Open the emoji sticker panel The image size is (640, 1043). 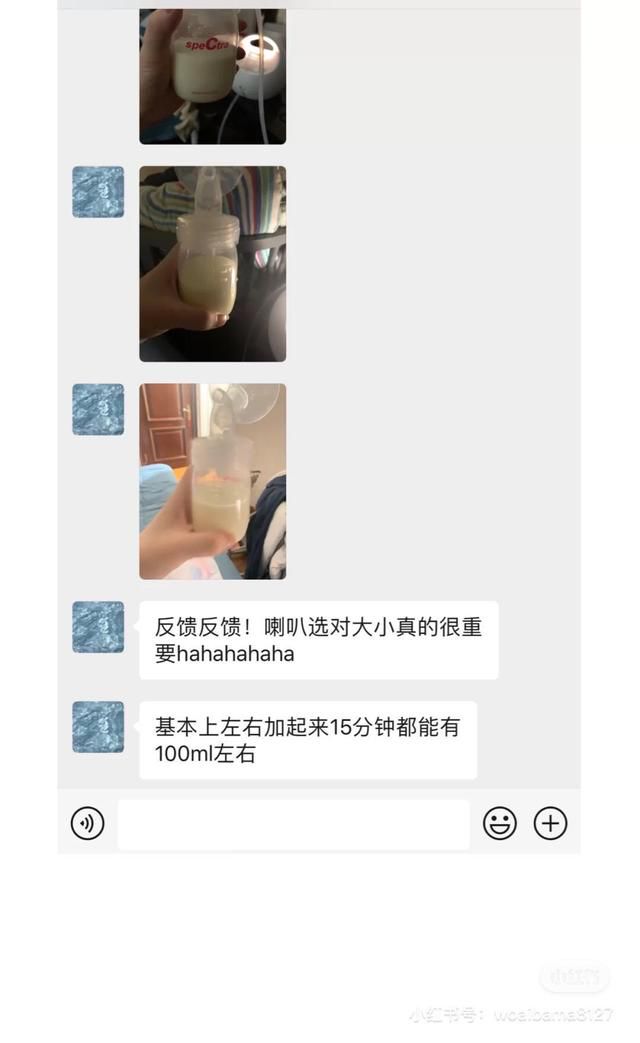point(500,824)
